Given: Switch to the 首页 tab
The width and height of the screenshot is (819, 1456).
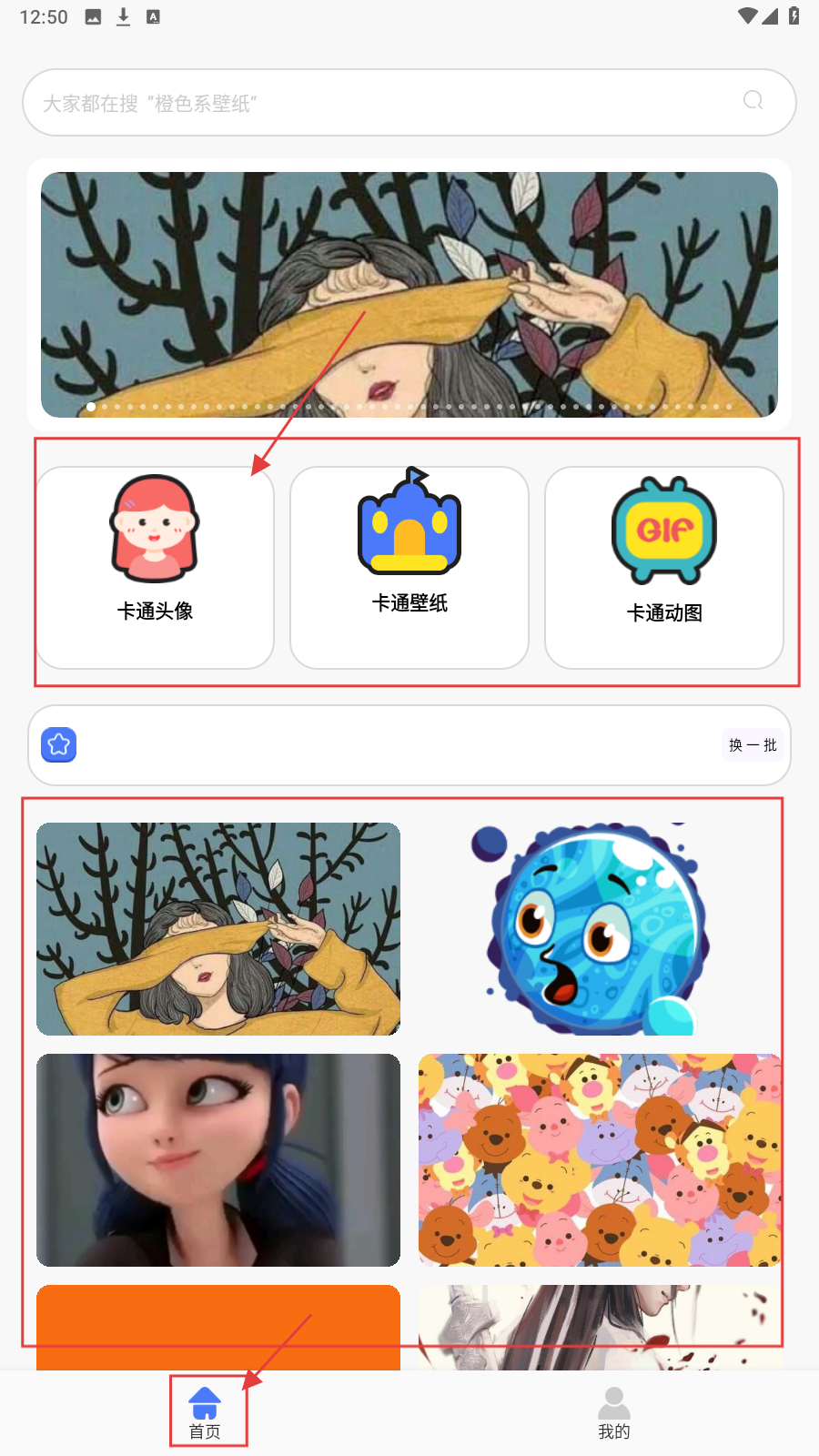Looking at the screenshot, I should (x=205, y=1413).
